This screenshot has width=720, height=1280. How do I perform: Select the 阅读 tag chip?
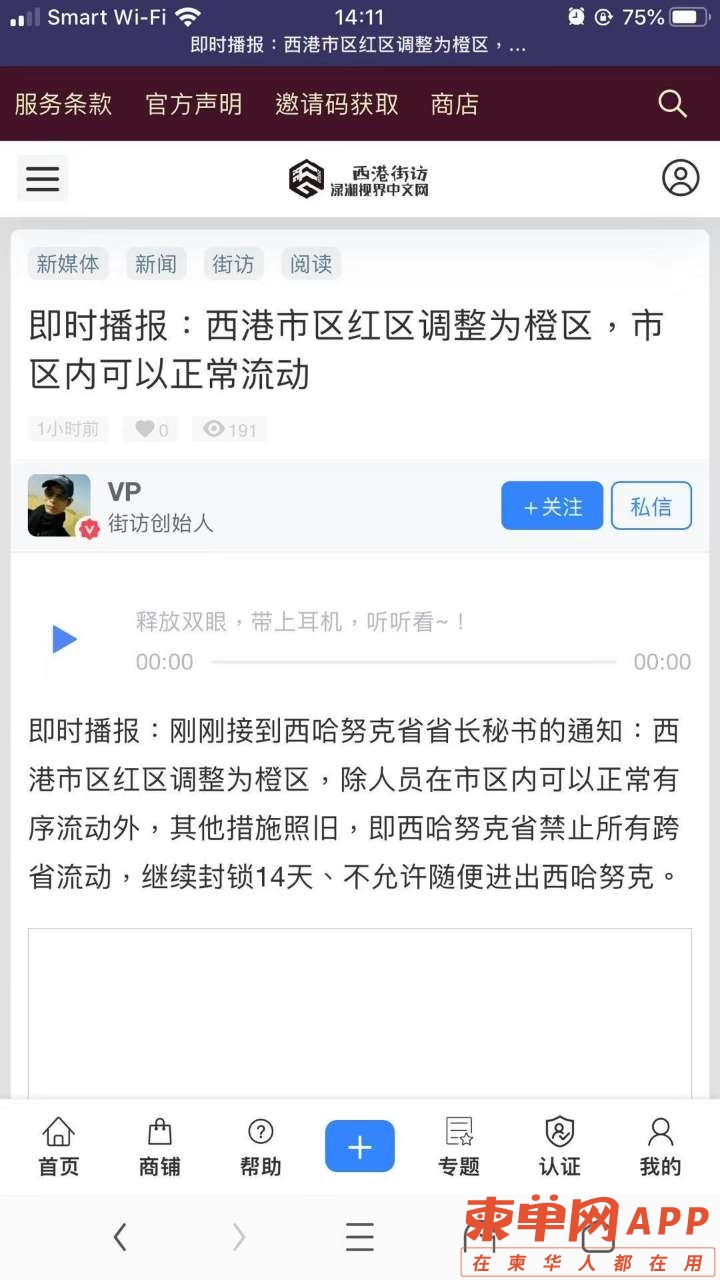point(311,264)
